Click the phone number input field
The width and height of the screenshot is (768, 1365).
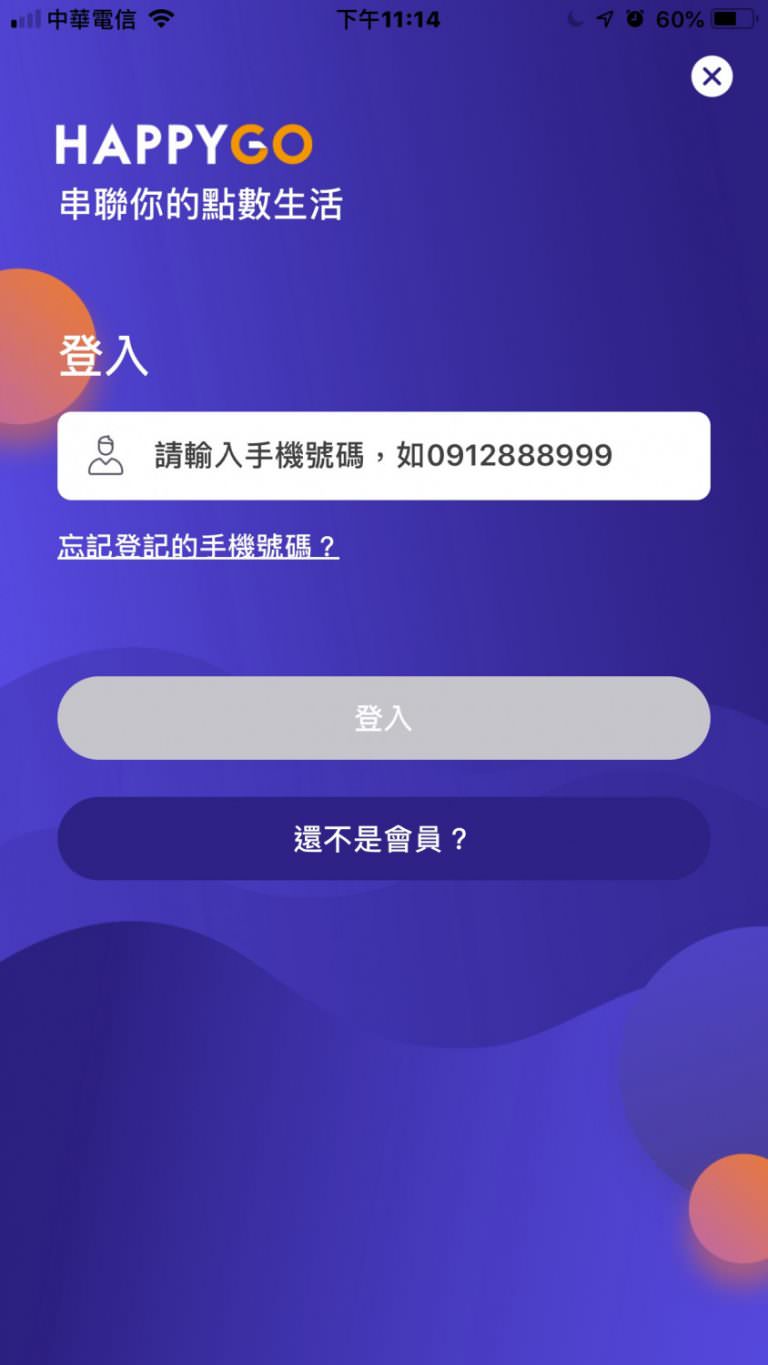point(383,455)
